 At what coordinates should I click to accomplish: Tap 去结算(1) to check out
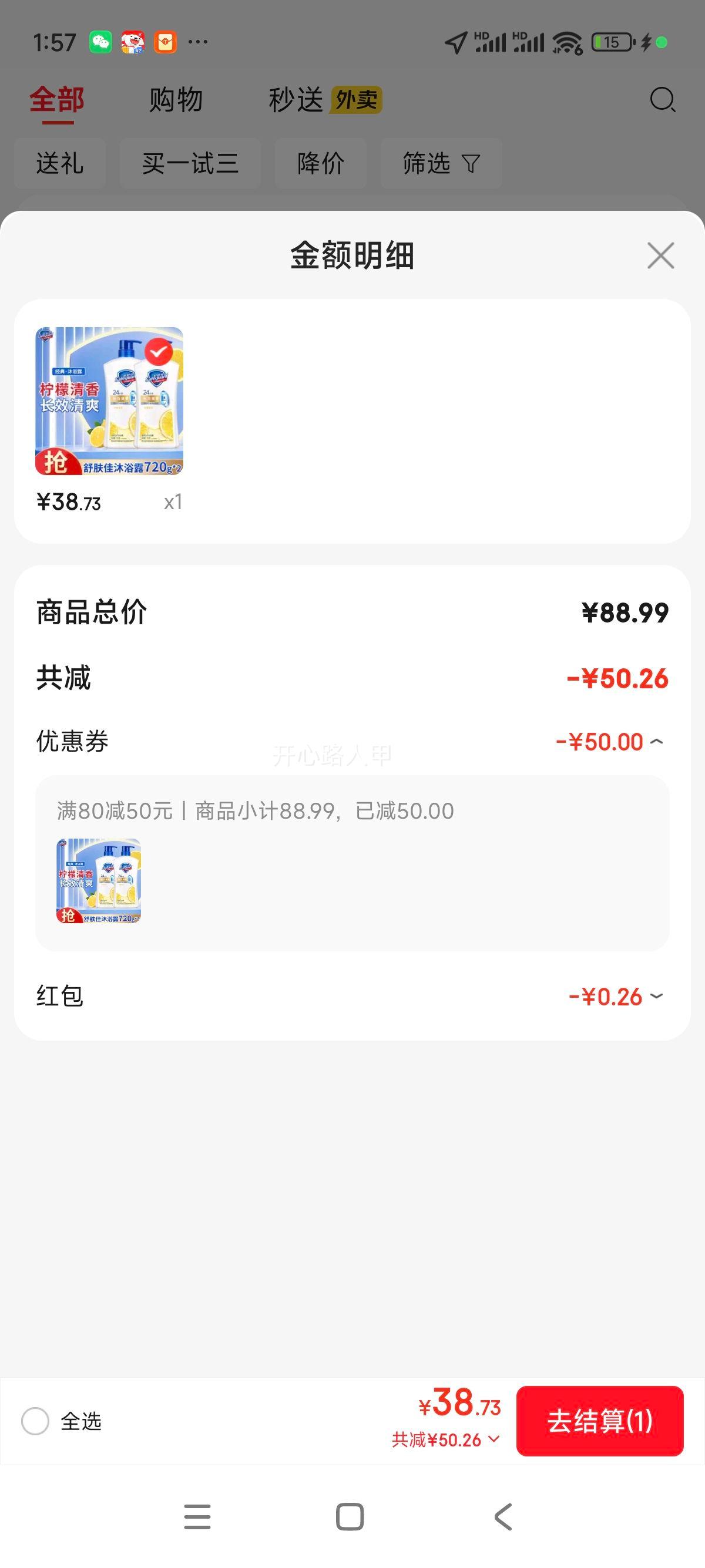coord(600,1421)
